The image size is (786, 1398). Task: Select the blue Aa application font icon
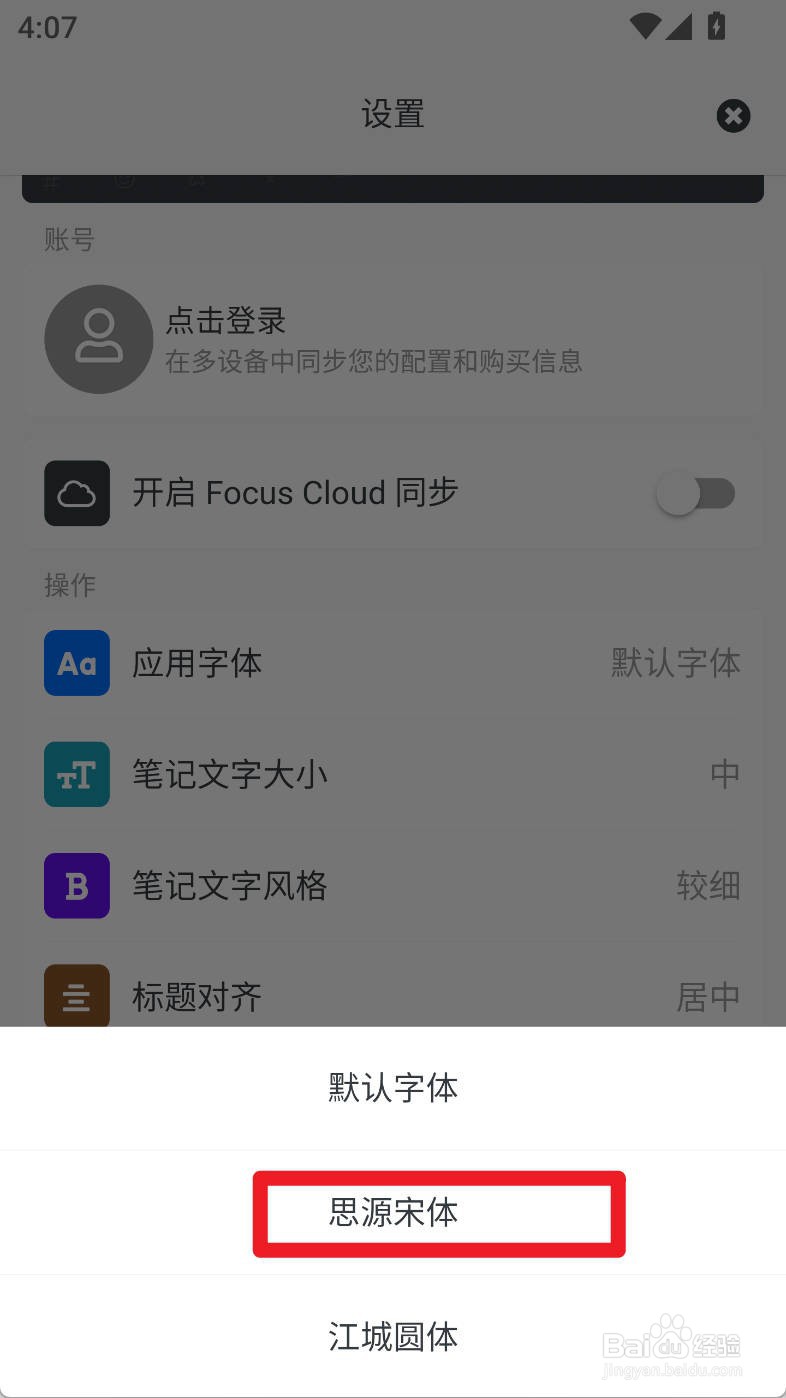click(77, 662)
